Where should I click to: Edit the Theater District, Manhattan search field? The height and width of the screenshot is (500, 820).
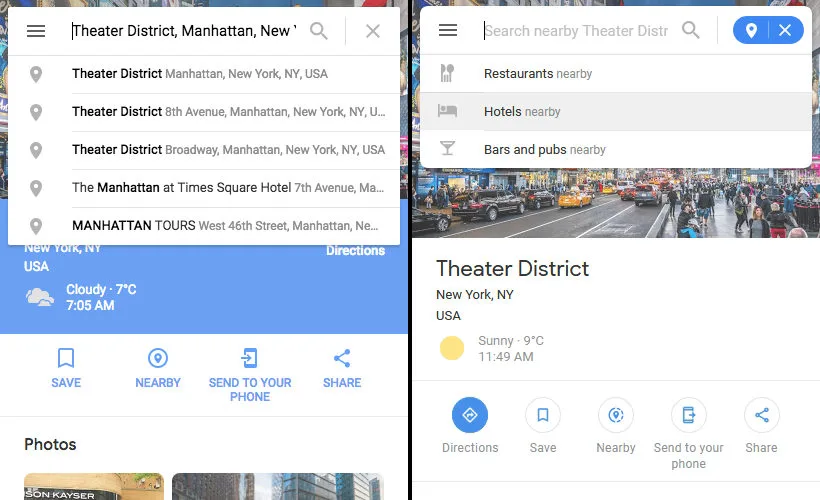[182, 31]
